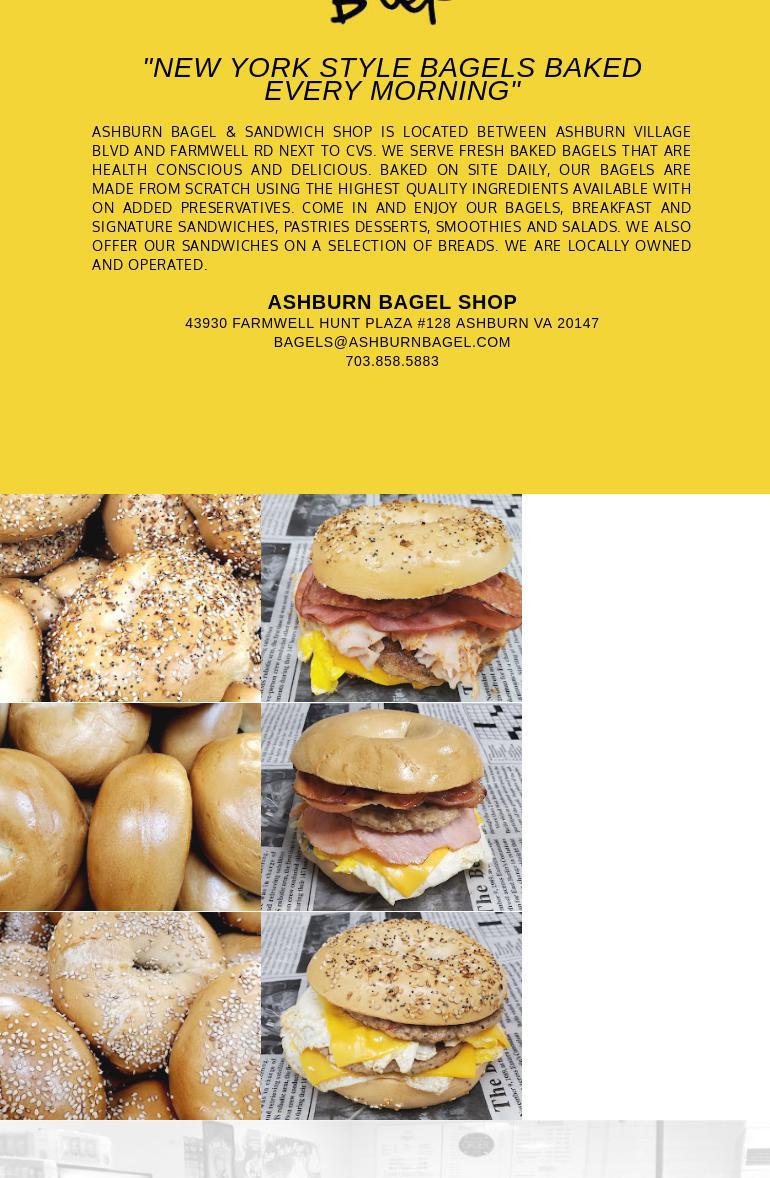View the everything bagel egg and cheese sandwich photo
770x1178 pixels.
pyautogui.click(x=391, y=1016)
